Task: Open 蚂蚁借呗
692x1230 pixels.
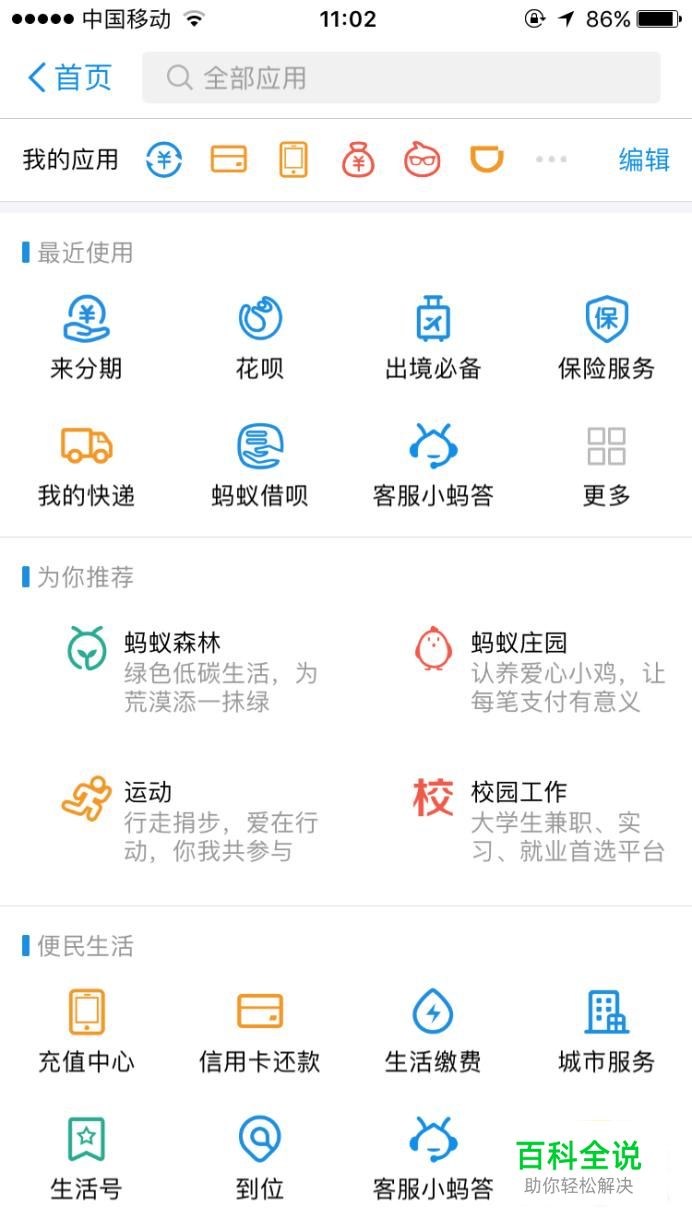Action: [x=260, y=465]
